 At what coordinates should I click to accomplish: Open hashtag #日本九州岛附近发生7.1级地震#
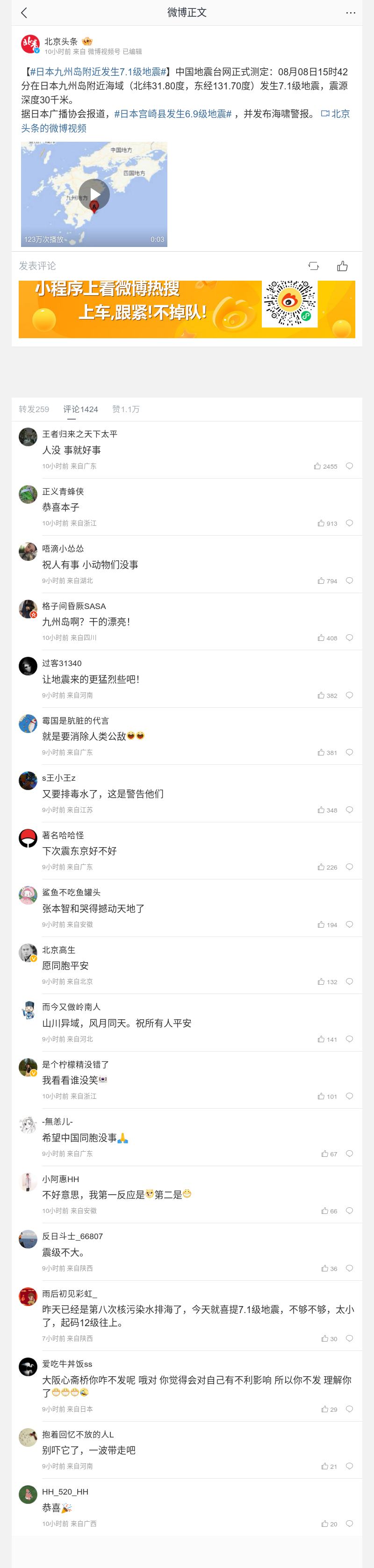[x=97, y=72]
